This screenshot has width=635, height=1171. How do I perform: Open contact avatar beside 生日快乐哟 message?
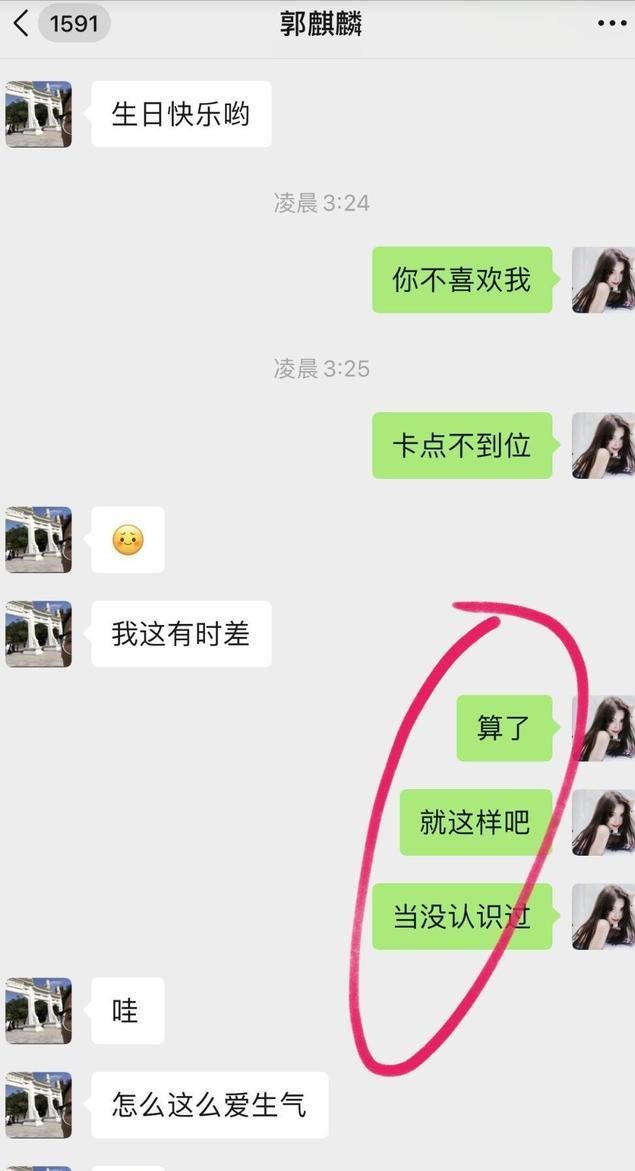[38, 114]
